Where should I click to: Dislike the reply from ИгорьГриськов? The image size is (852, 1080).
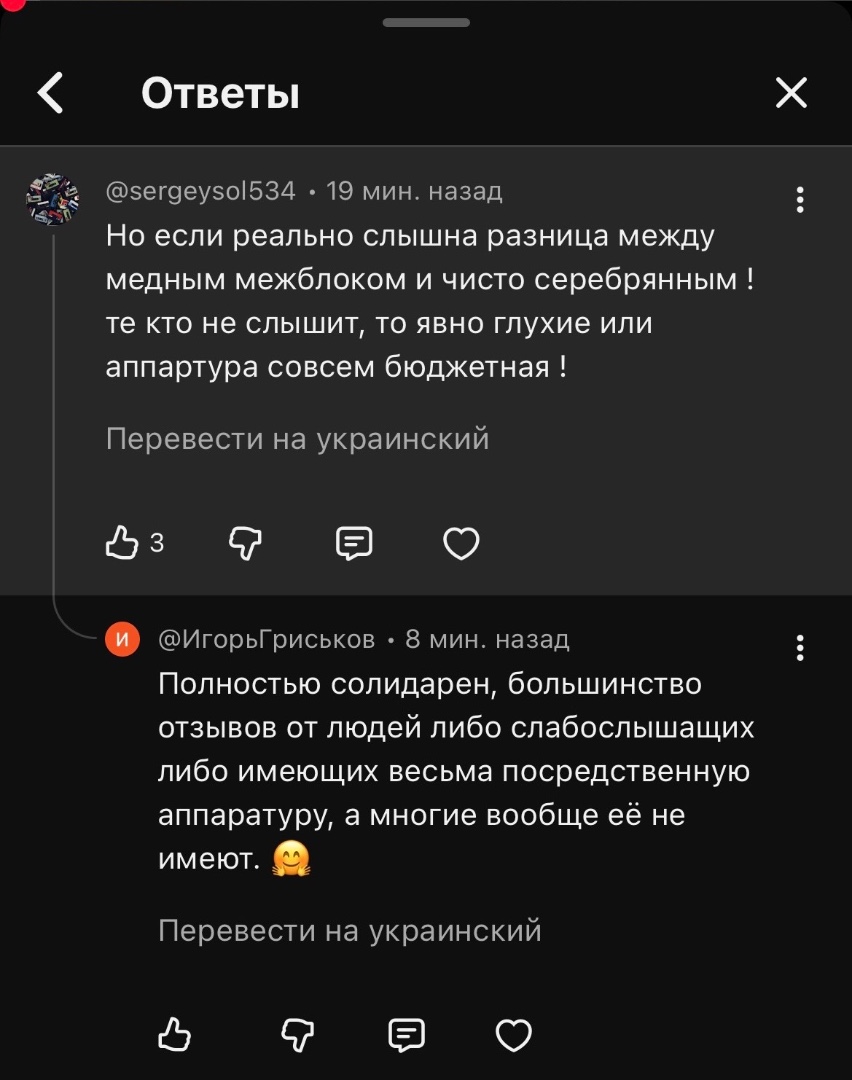pyautogui.click(x=298, y=1034)
